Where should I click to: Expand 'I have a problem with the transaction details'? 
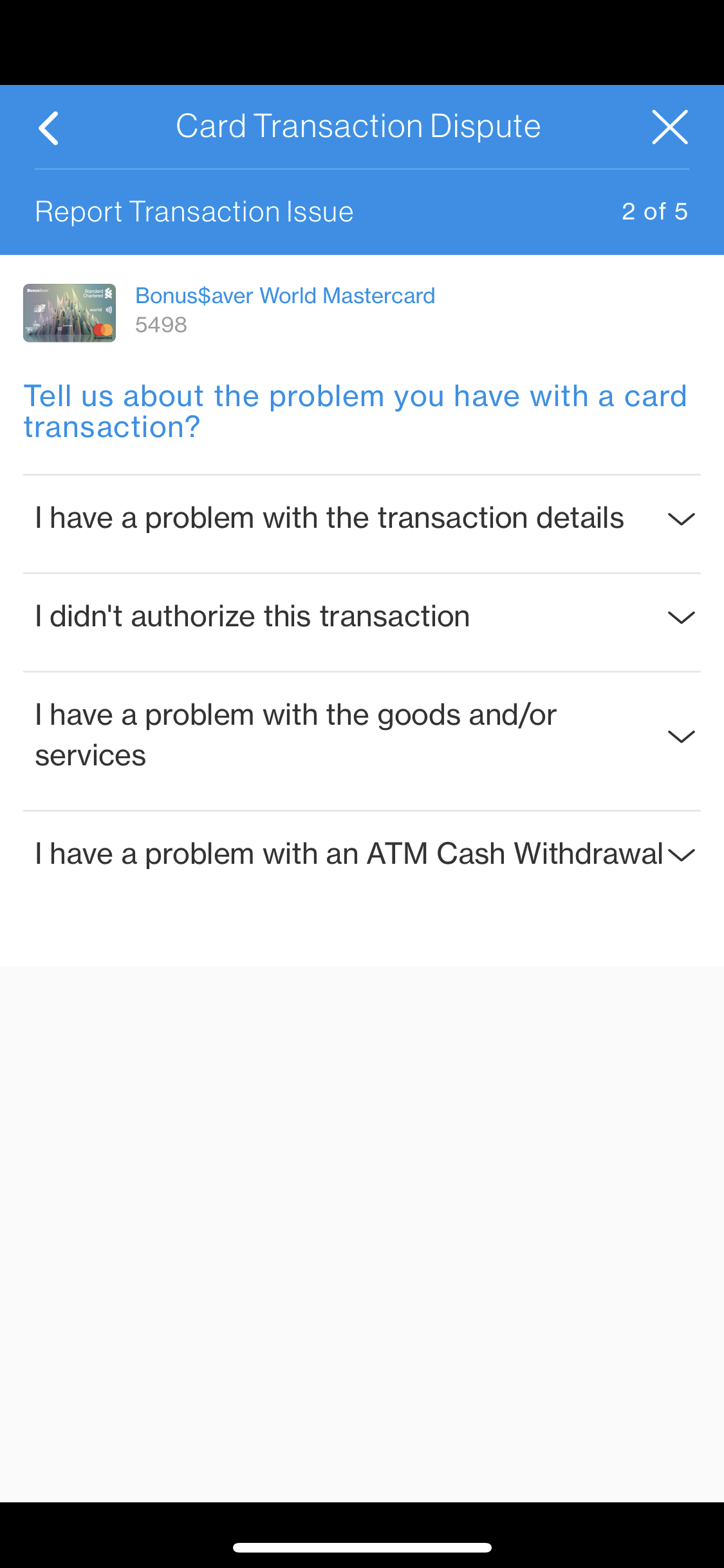[682, 518]
